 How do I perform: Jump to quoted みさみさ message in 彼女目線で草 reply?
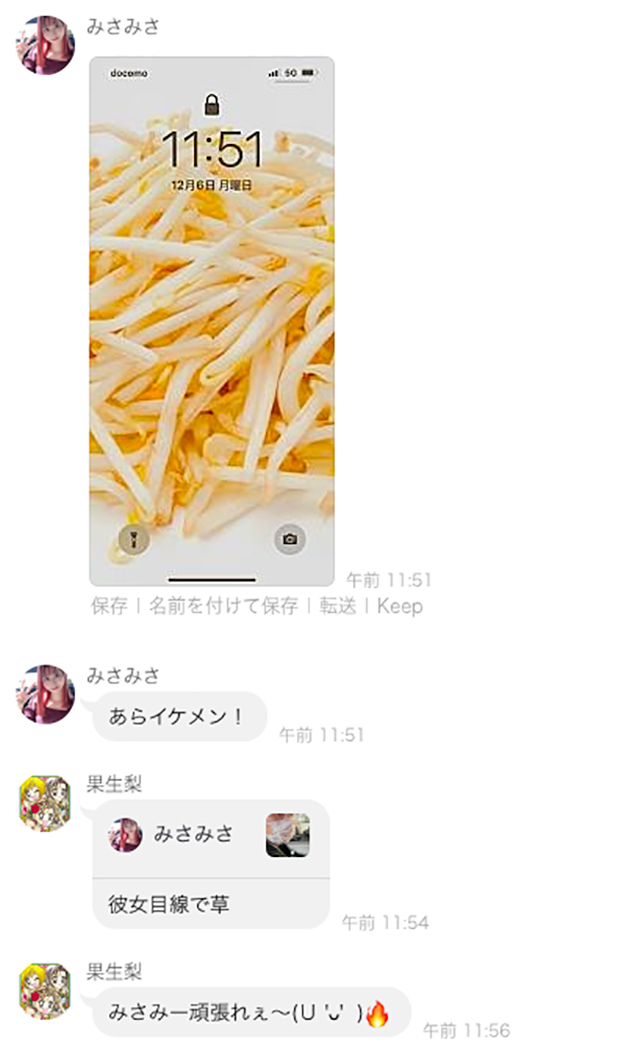(x=210, y=835)
